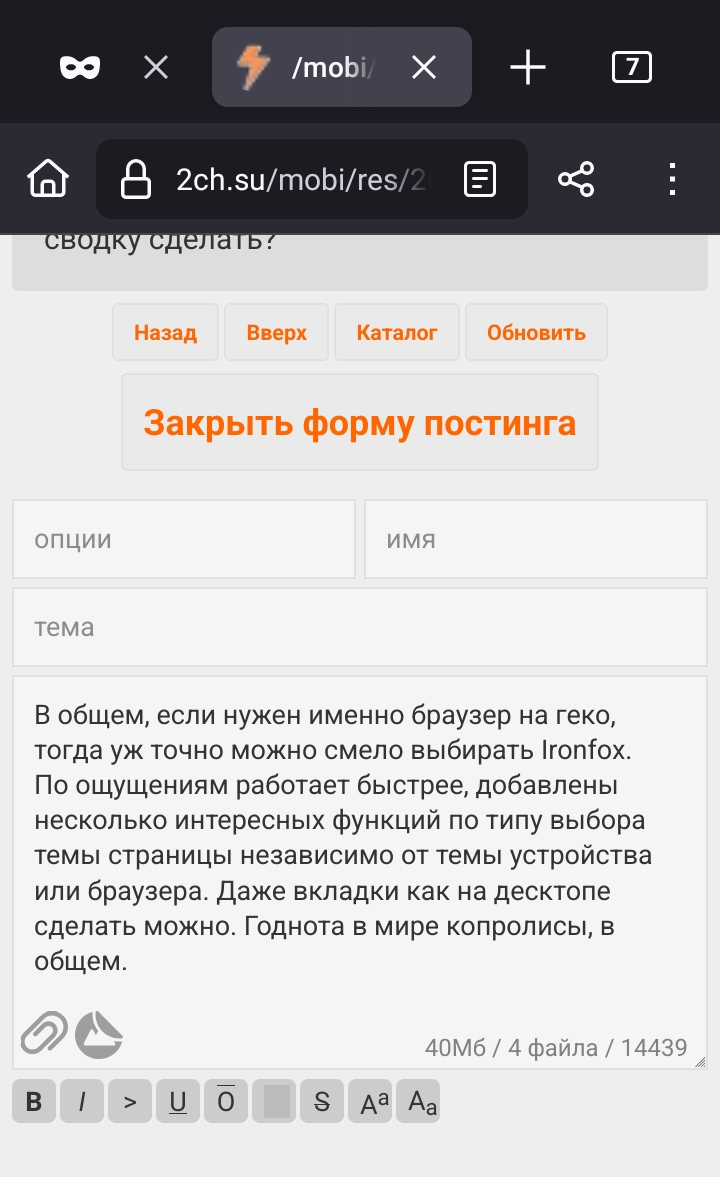Tap the Назад button
Image resolution: width=720 pixels, height=1177 pixels.
pos(165,333)
